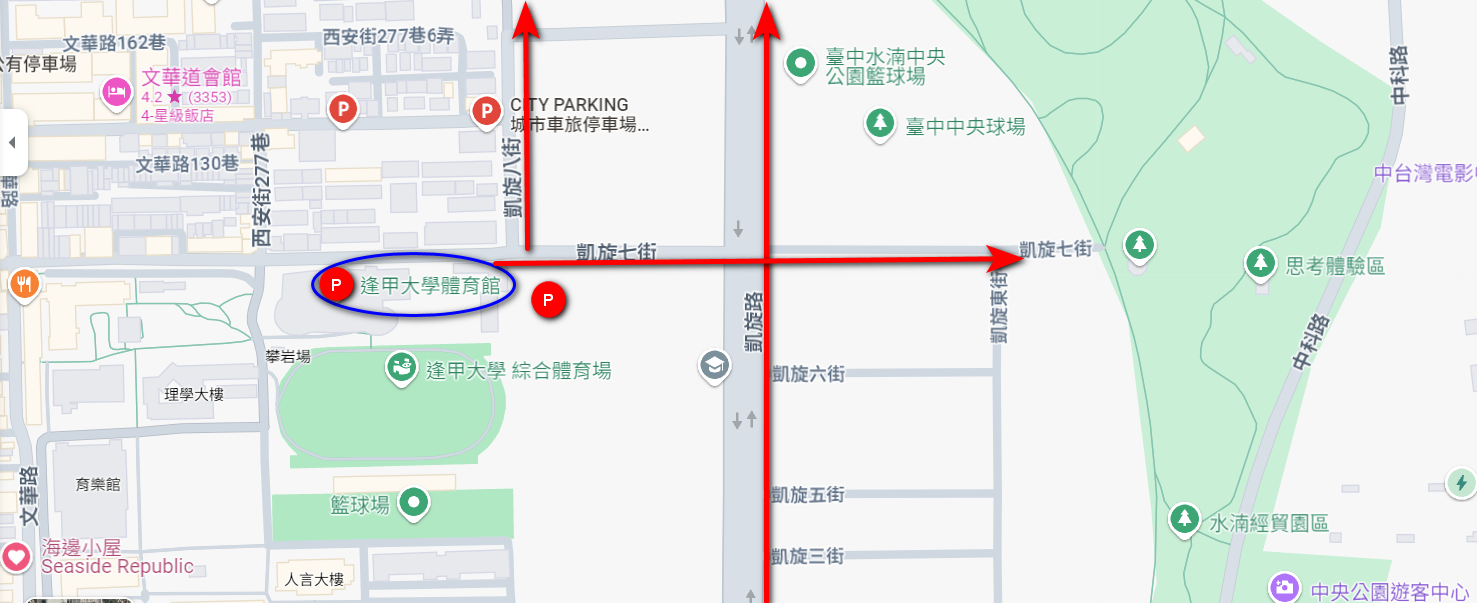Select the university cap marker beside 凱旋路
Screen dimensions: 1477x603
tap(714, 365)
